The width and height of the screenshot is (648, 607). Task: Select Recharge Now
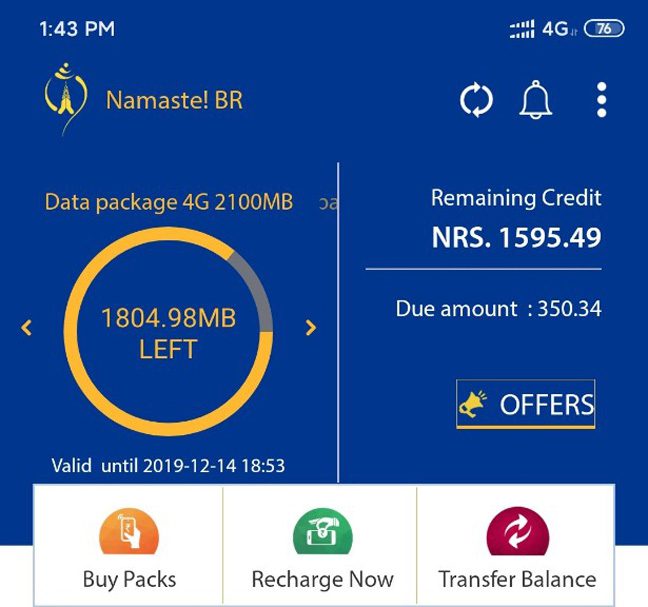[x=322, y=549]
